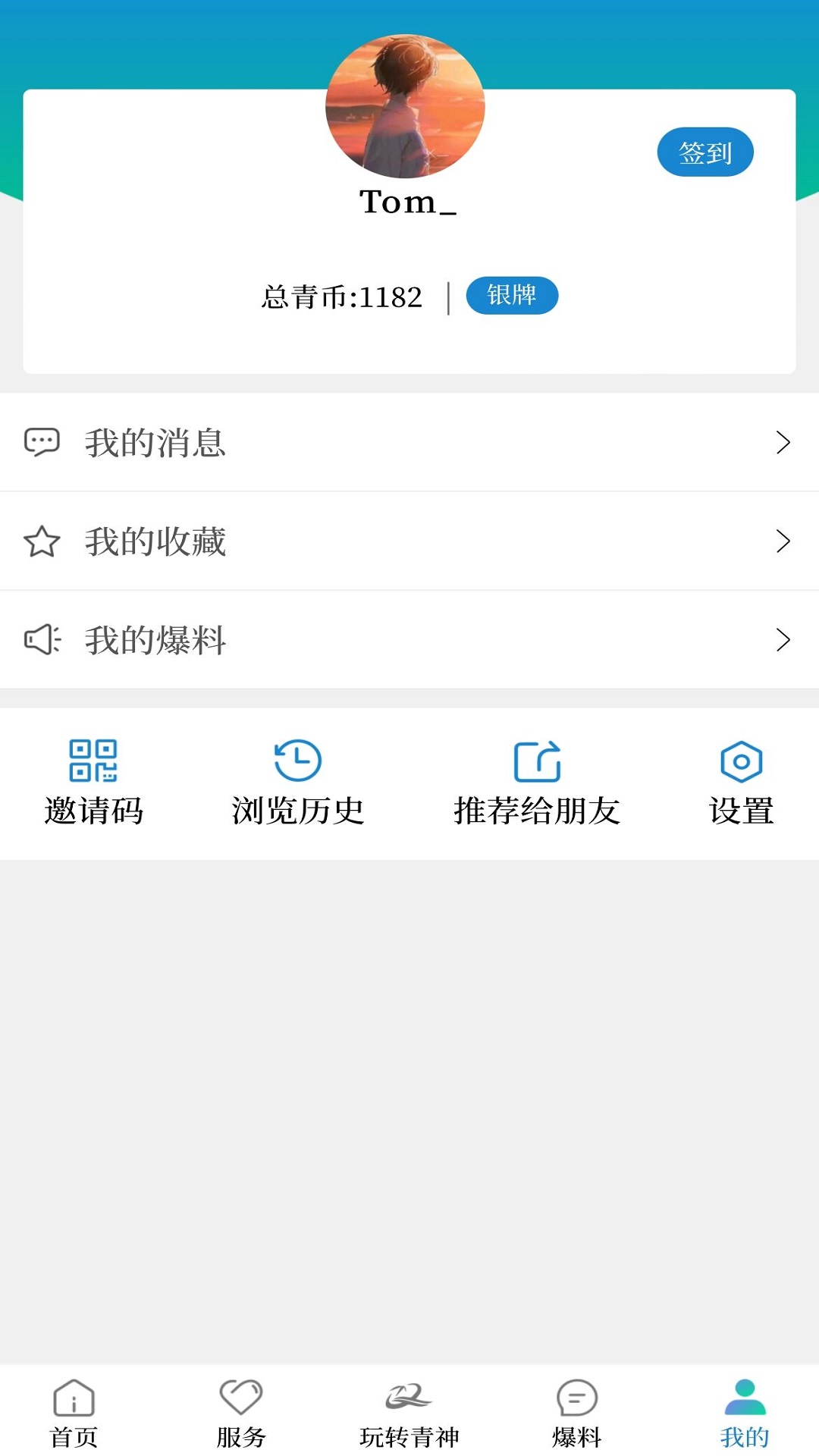Tap the 银牌 level badge
Image resolution: width=819 pixels, height=1456 pixels.
click(512, 296)
